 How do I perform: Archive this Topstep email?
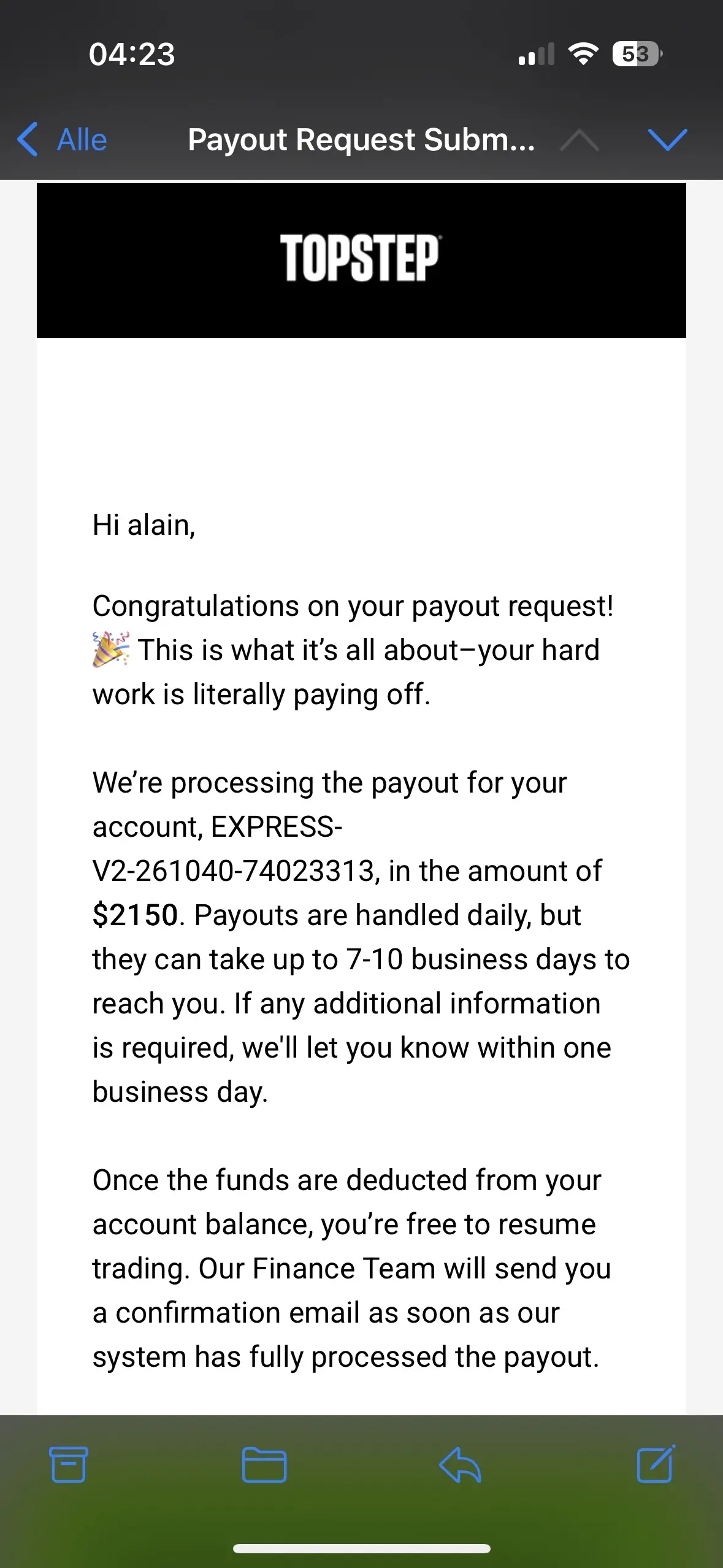68,1464
